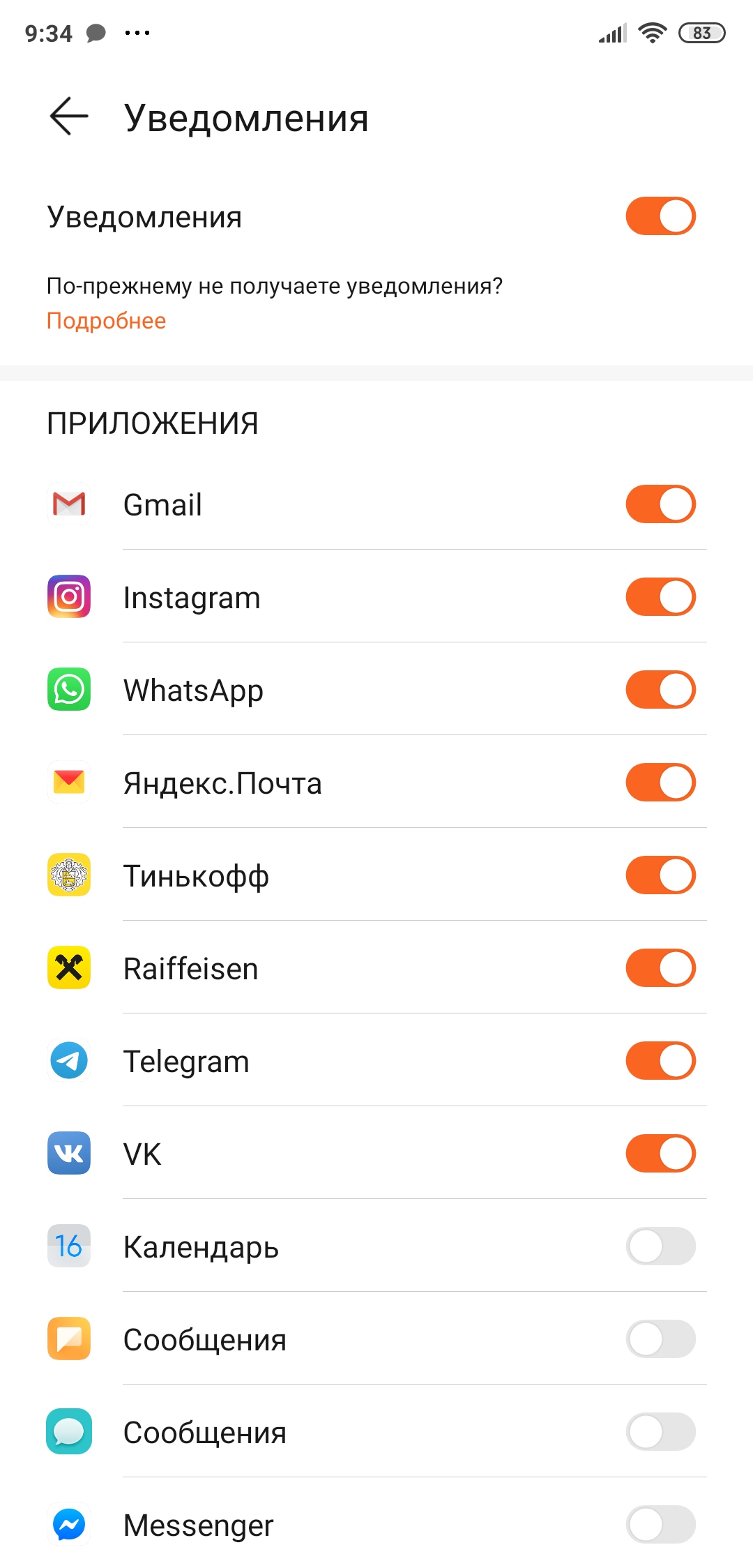Enable Календарь notifications
The height and width of the screenshot is (1568, 753).
pyautogui.click(x=660, y=1246)
